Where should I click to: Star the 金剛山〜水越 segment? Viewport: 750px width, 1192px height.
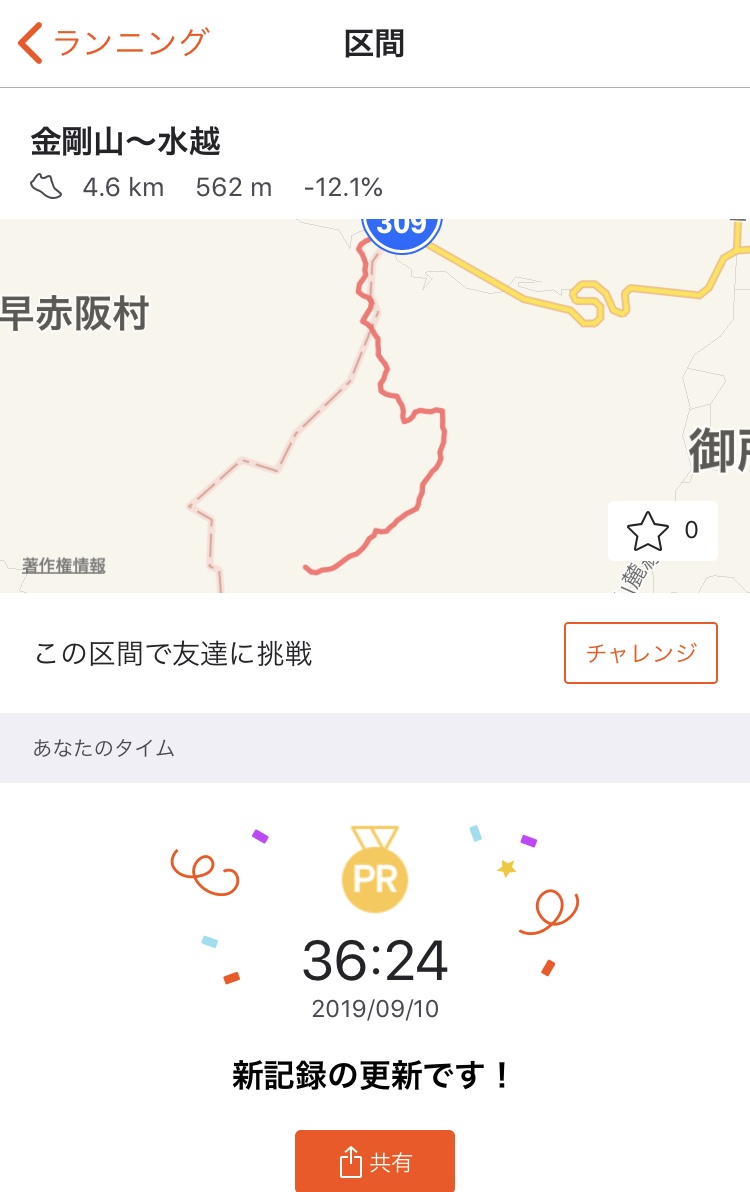click(x=648, y=531)
